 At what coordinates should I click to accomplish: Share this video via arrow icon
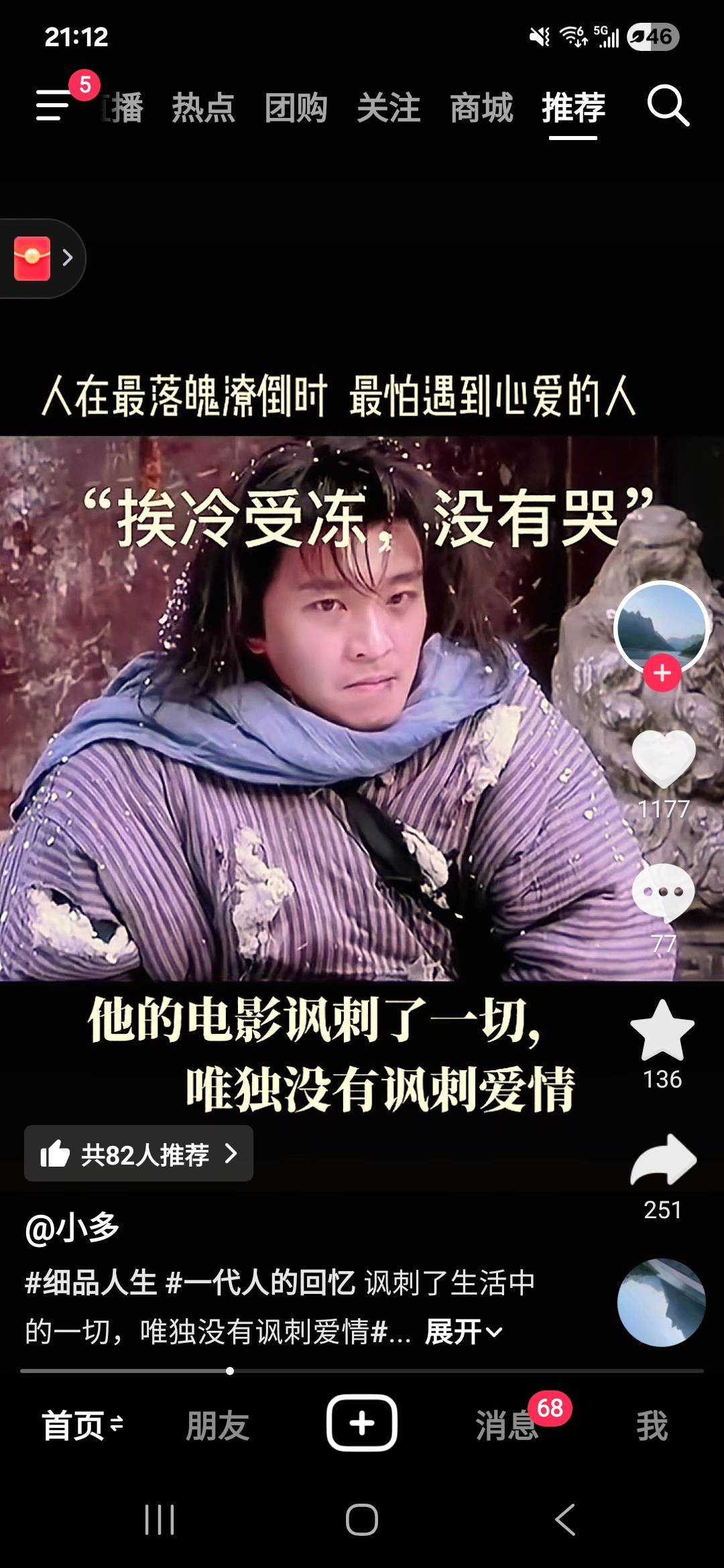(663, 1161)
